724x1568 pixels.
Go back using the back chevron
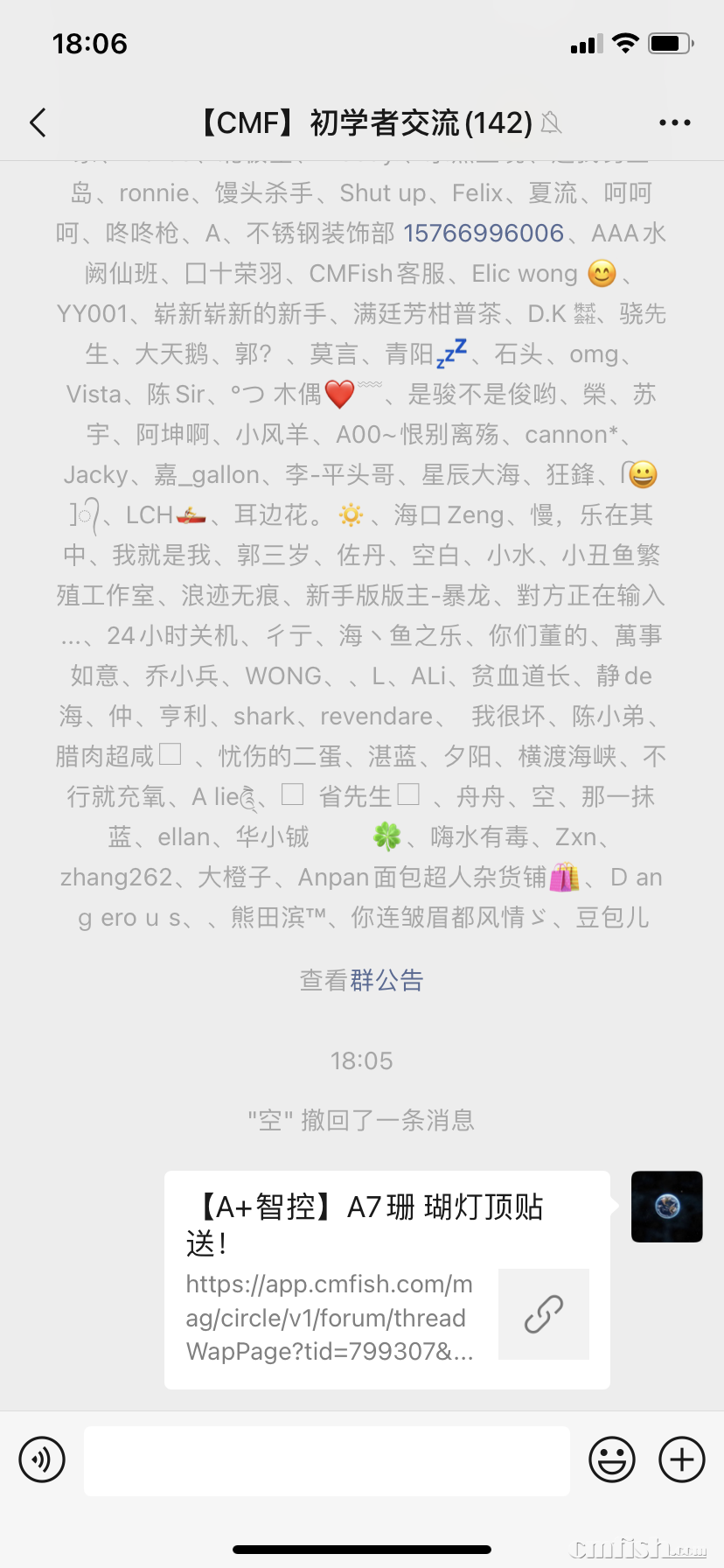[37, 122]
